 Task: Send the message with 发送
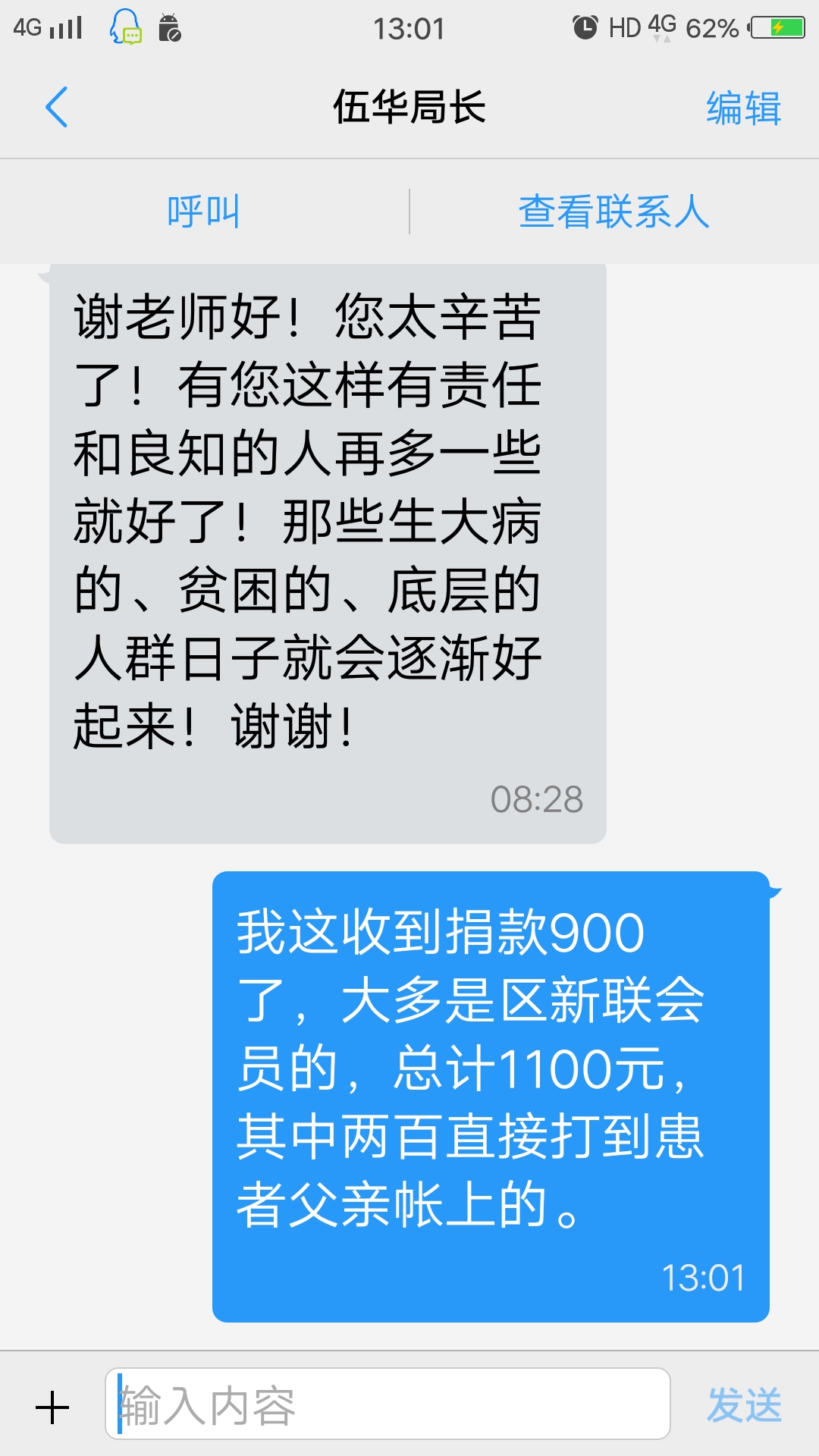point(744,1405)
